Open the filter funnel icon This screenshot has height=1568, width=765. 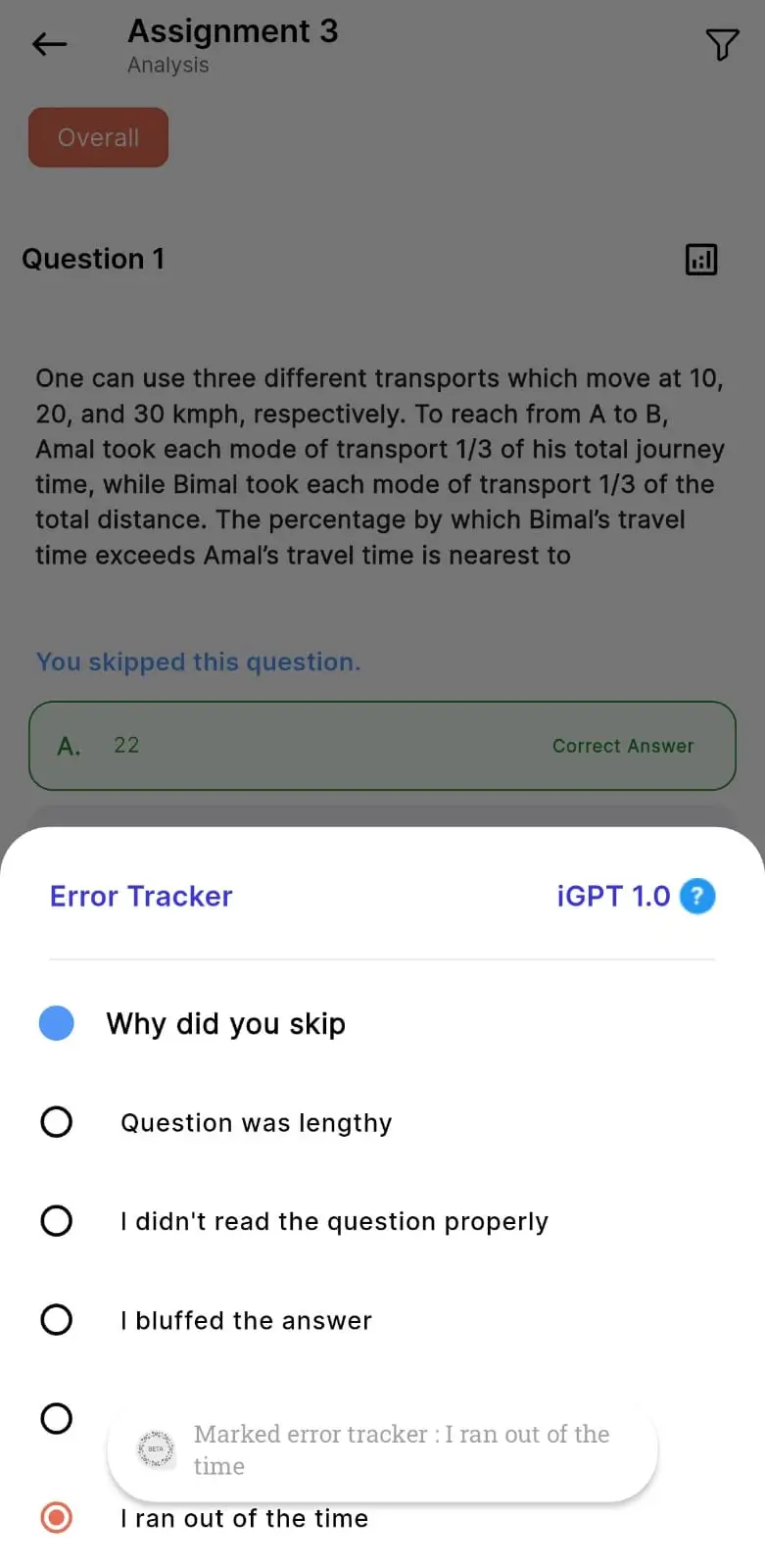click(x=722, y=44)
